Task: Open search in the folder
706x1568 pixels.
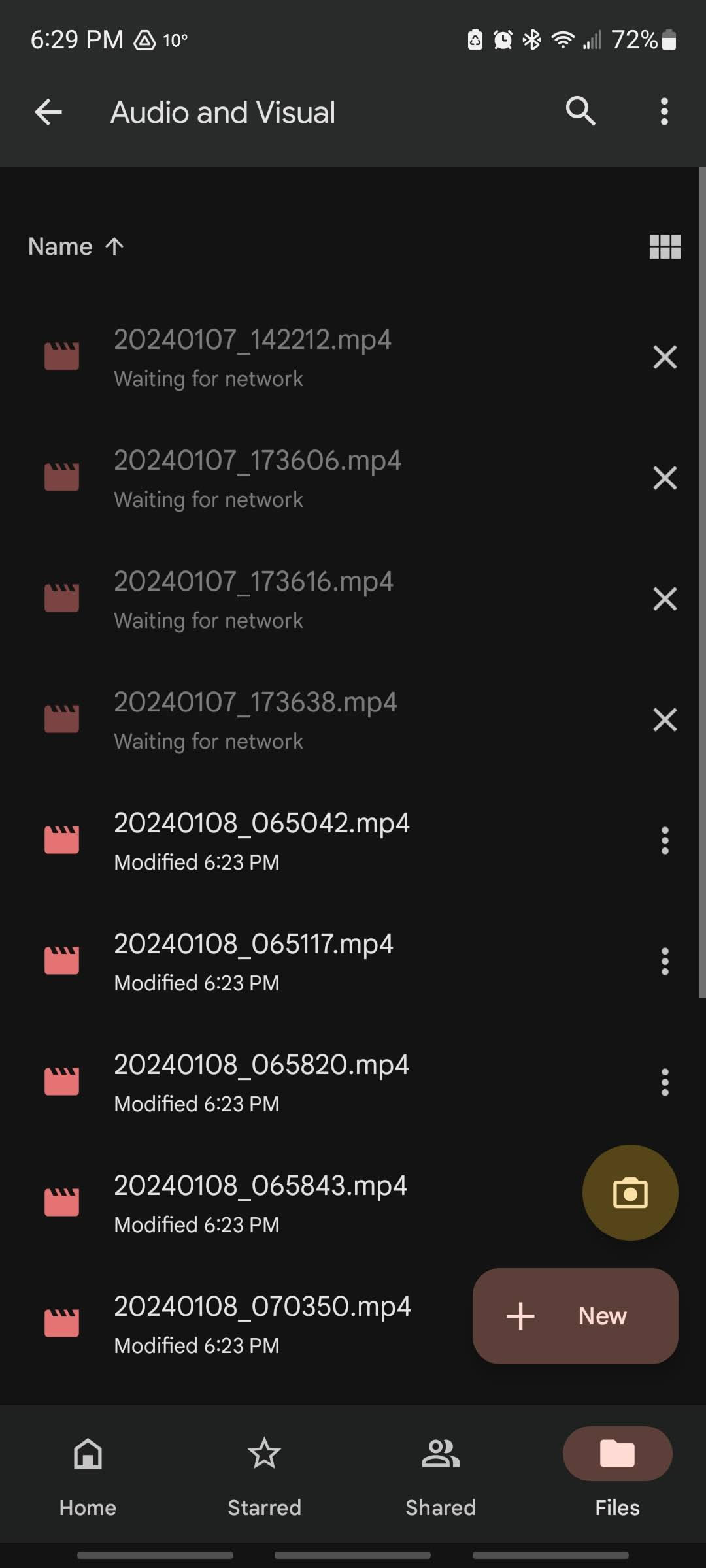Action: (580, 112)
